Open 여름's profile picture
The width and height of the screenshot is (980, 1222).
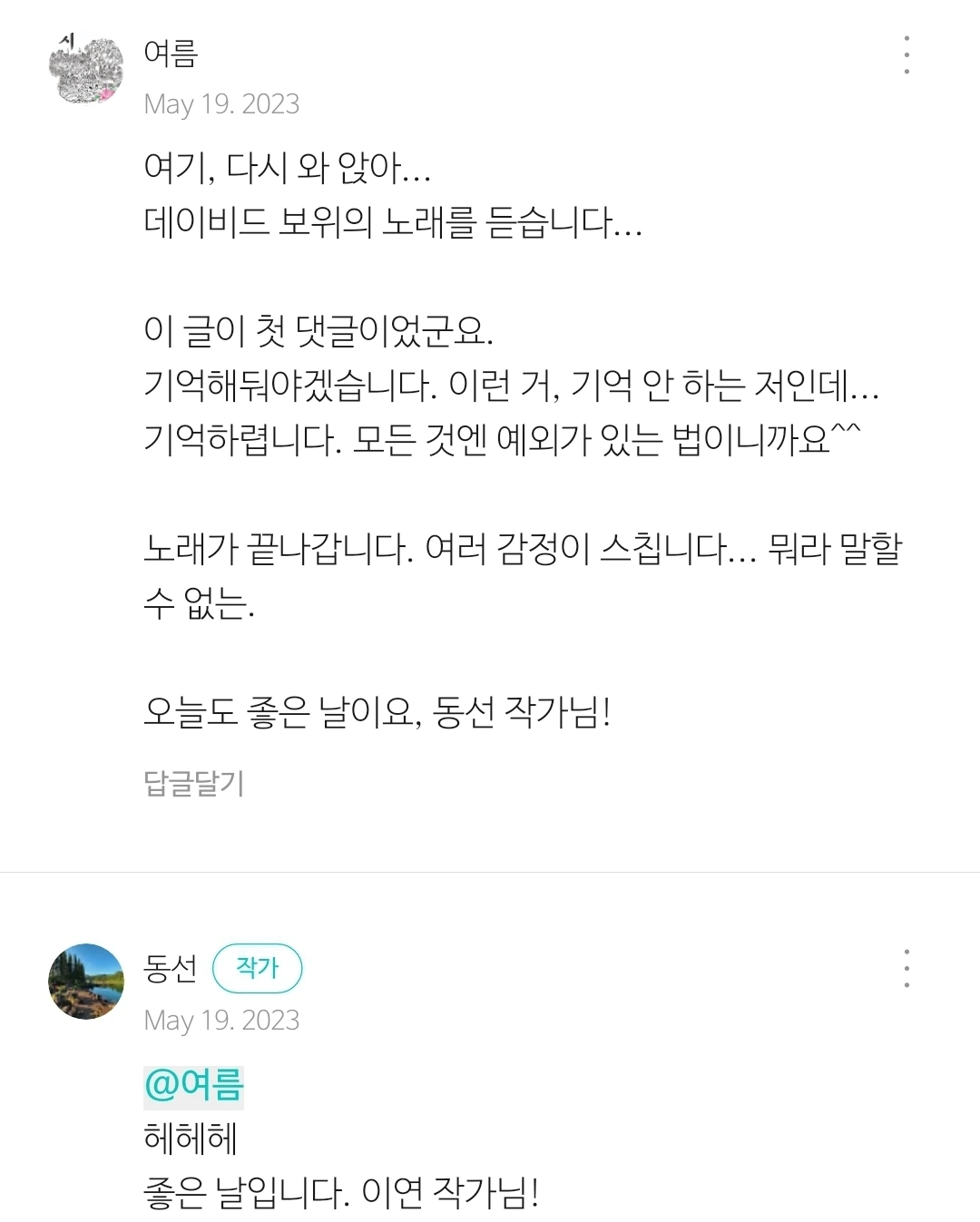click(x=85, y=69)
